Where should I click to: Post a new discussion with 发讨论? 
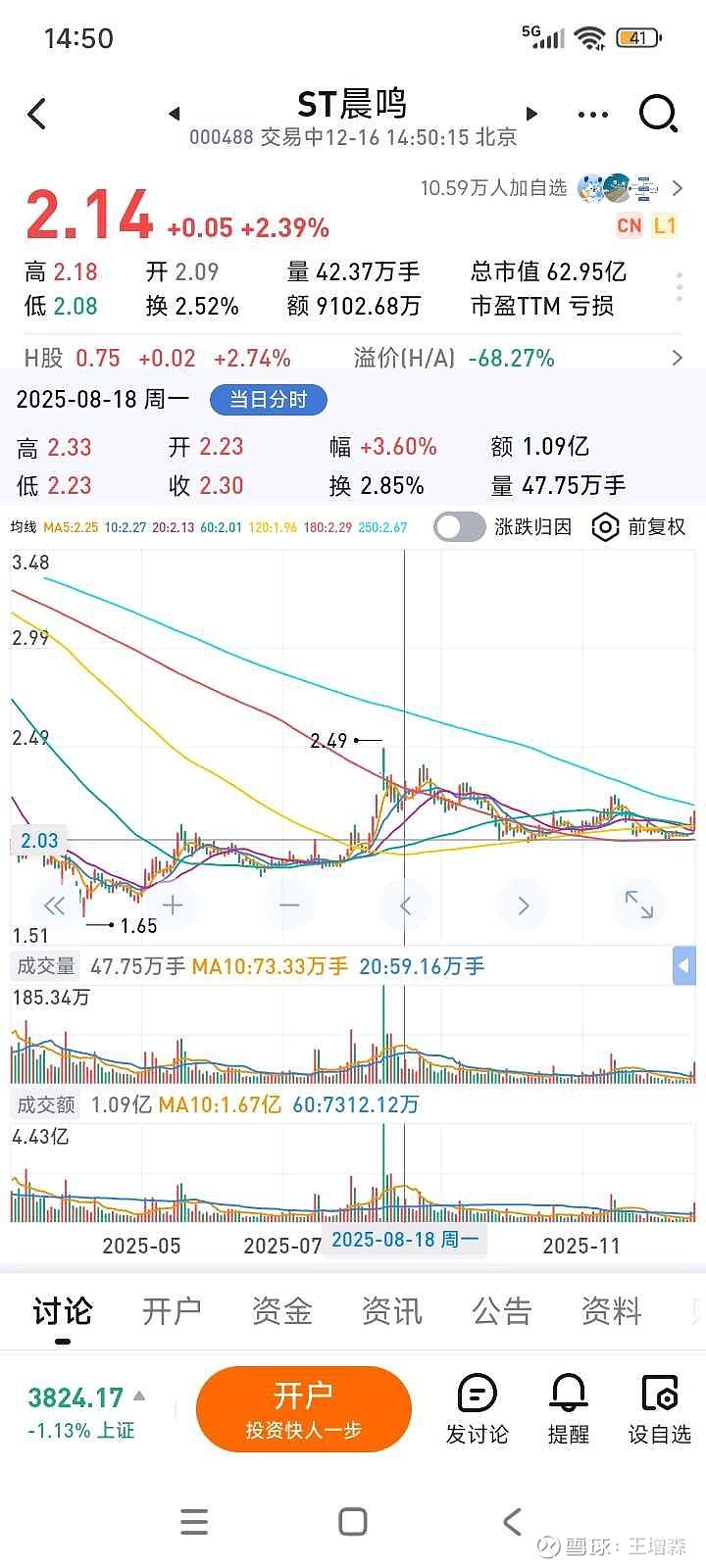(x=478, y=1409)
